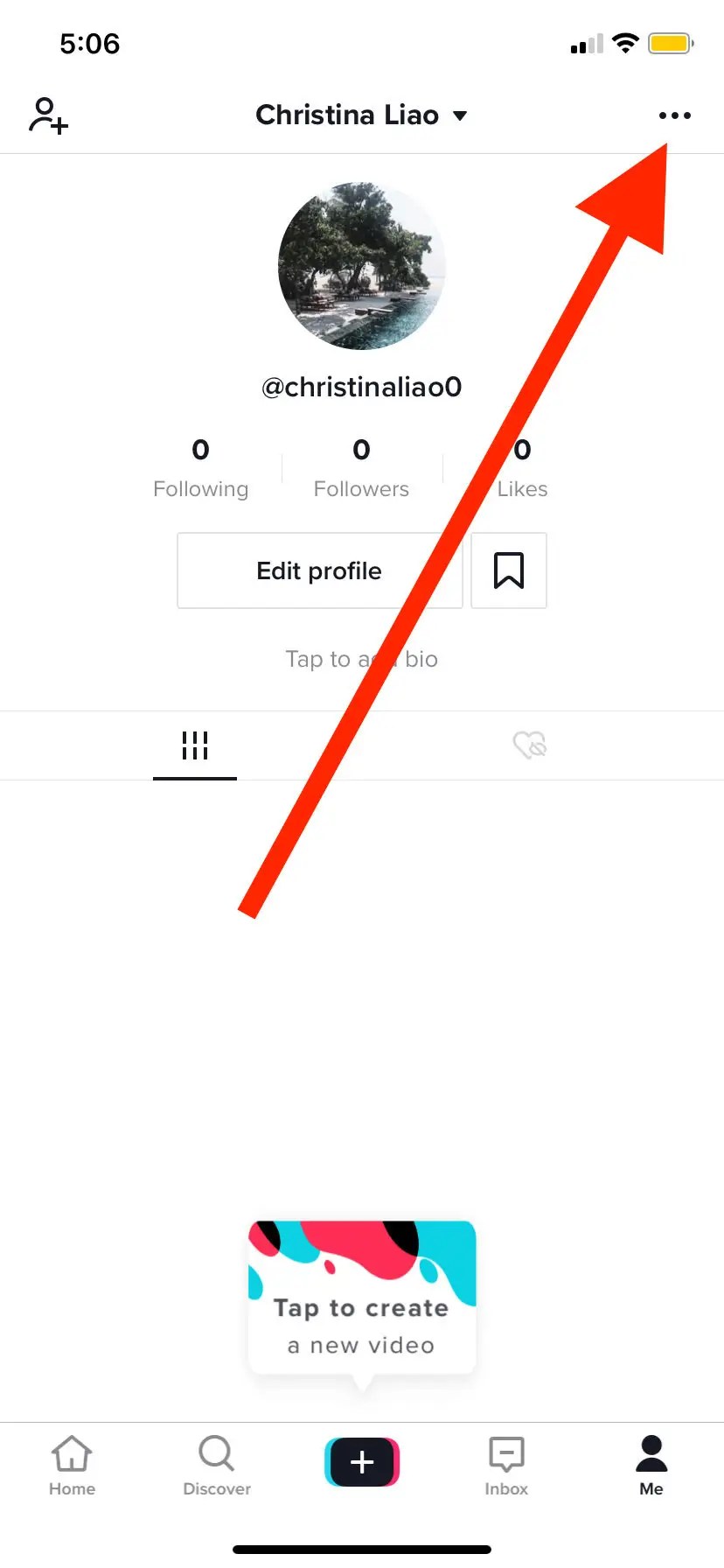
Task: Open the Discover tab
Action: 217,1466
